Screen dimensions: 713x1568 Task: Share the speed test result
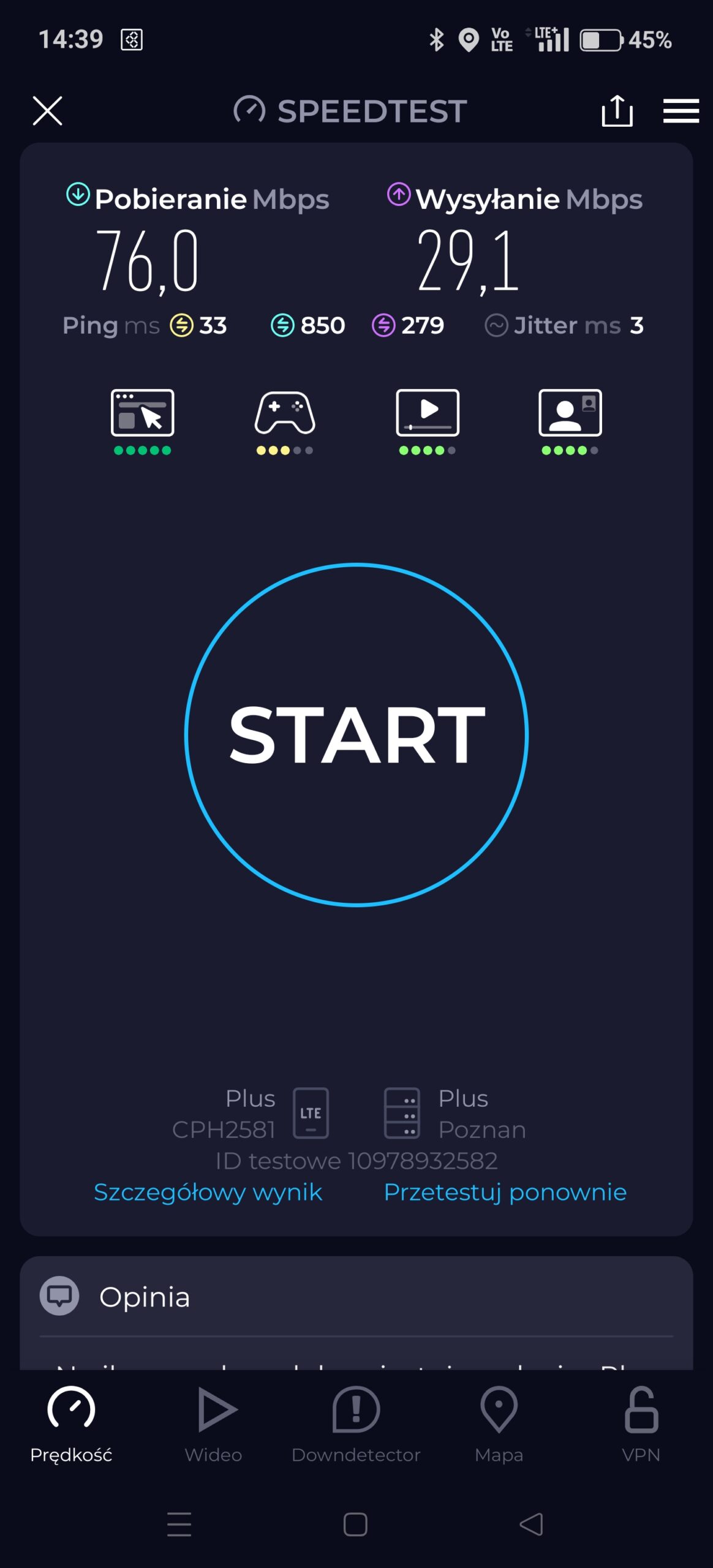[x=617, y=111]
